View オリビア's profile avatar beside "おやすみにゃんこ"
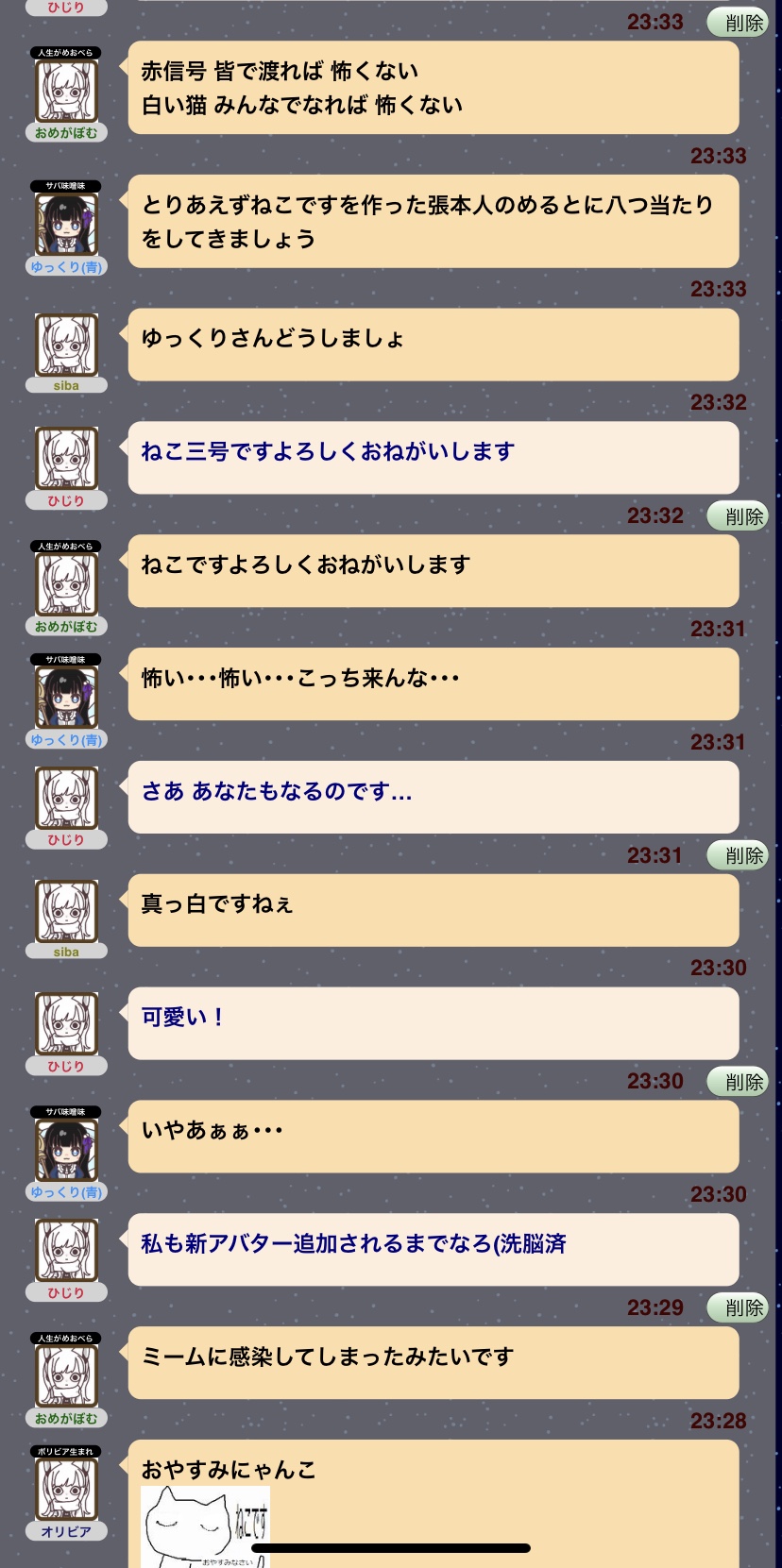 point(66,1490)
